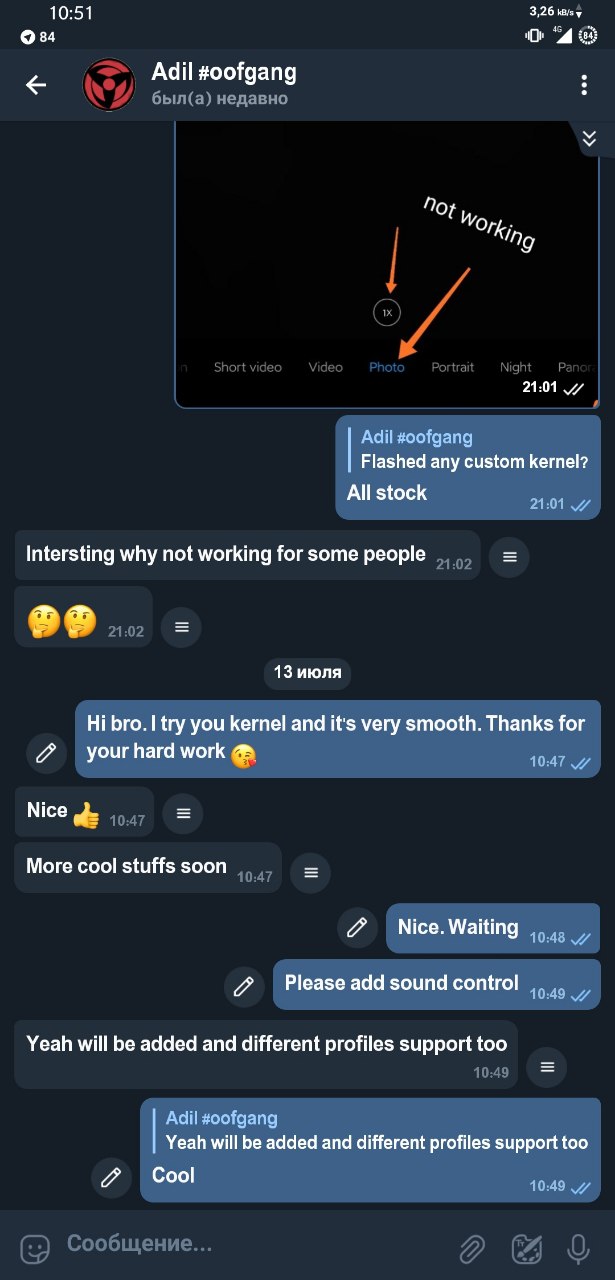Record a voice message with the microphone
615x1280 pixels.
tap(578, 1247)
